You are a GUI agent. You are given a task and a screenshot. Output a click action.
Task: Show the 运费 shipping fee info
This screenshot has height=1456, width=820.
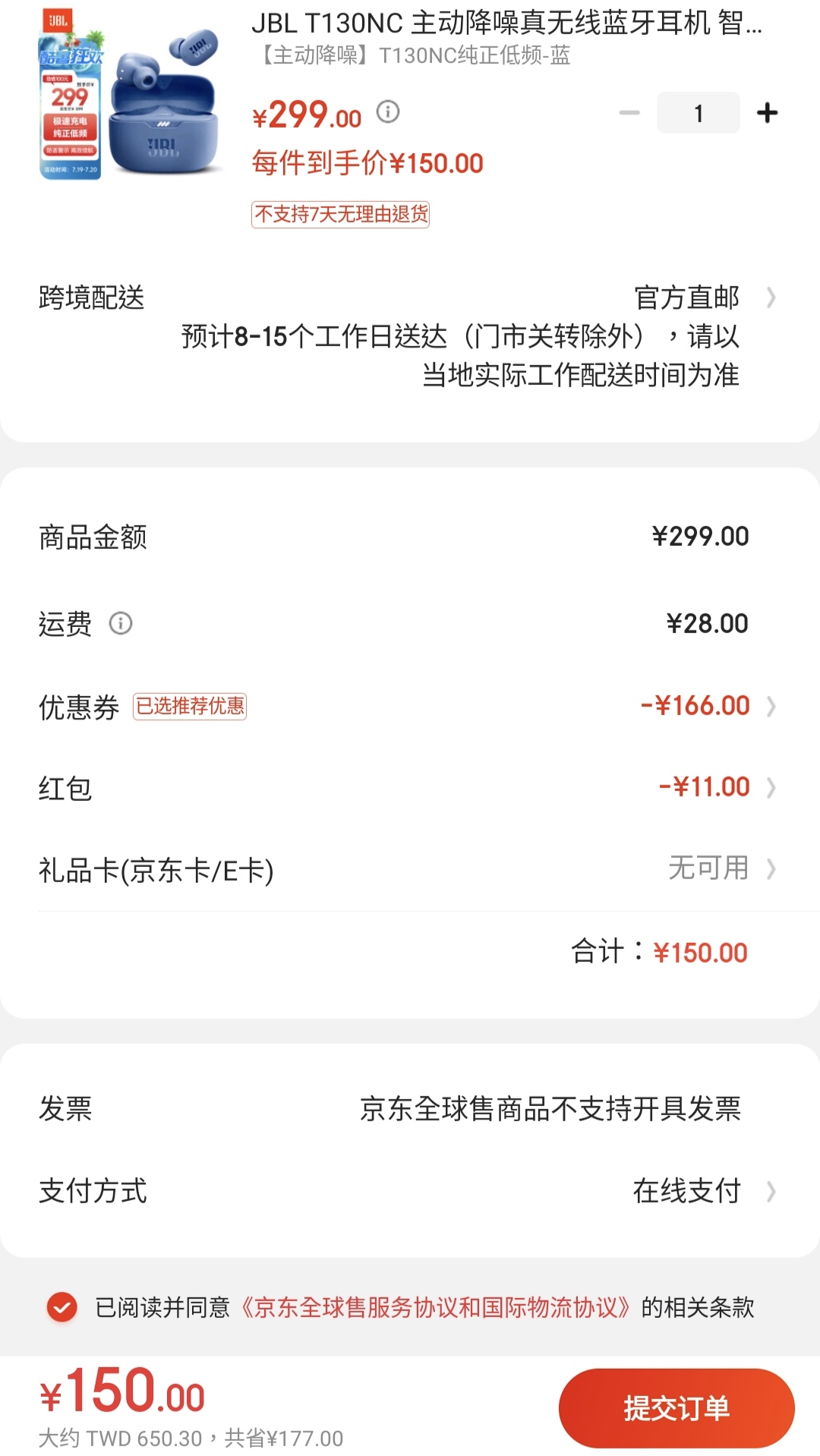tap(121, 623)
